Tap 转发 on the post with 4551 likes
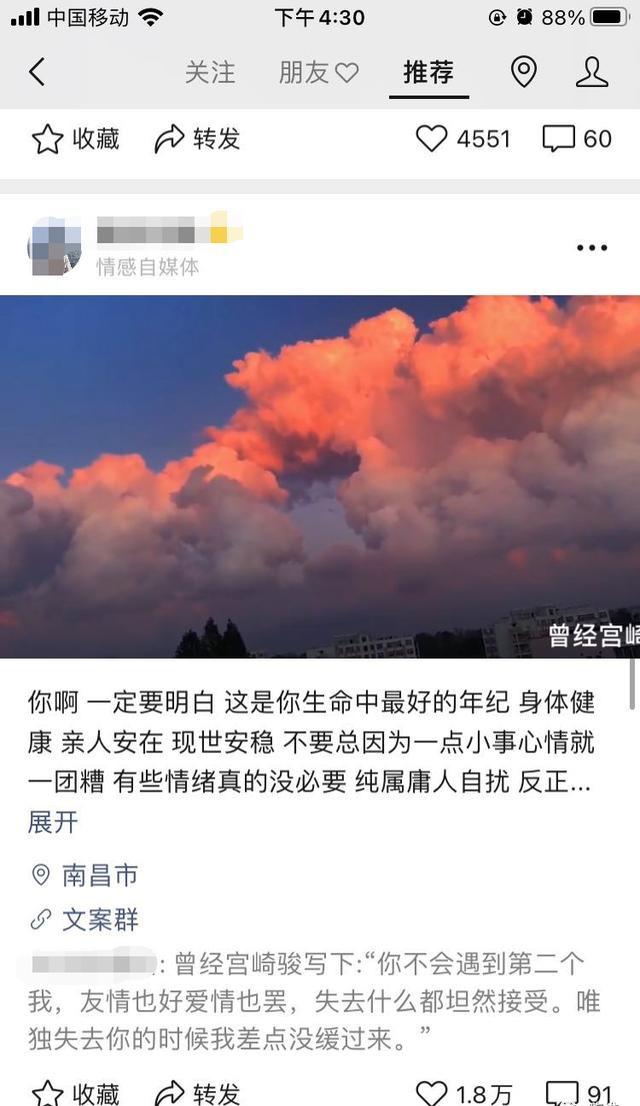This screenshot has width=640, height=1106. click(x=198, y=139)
